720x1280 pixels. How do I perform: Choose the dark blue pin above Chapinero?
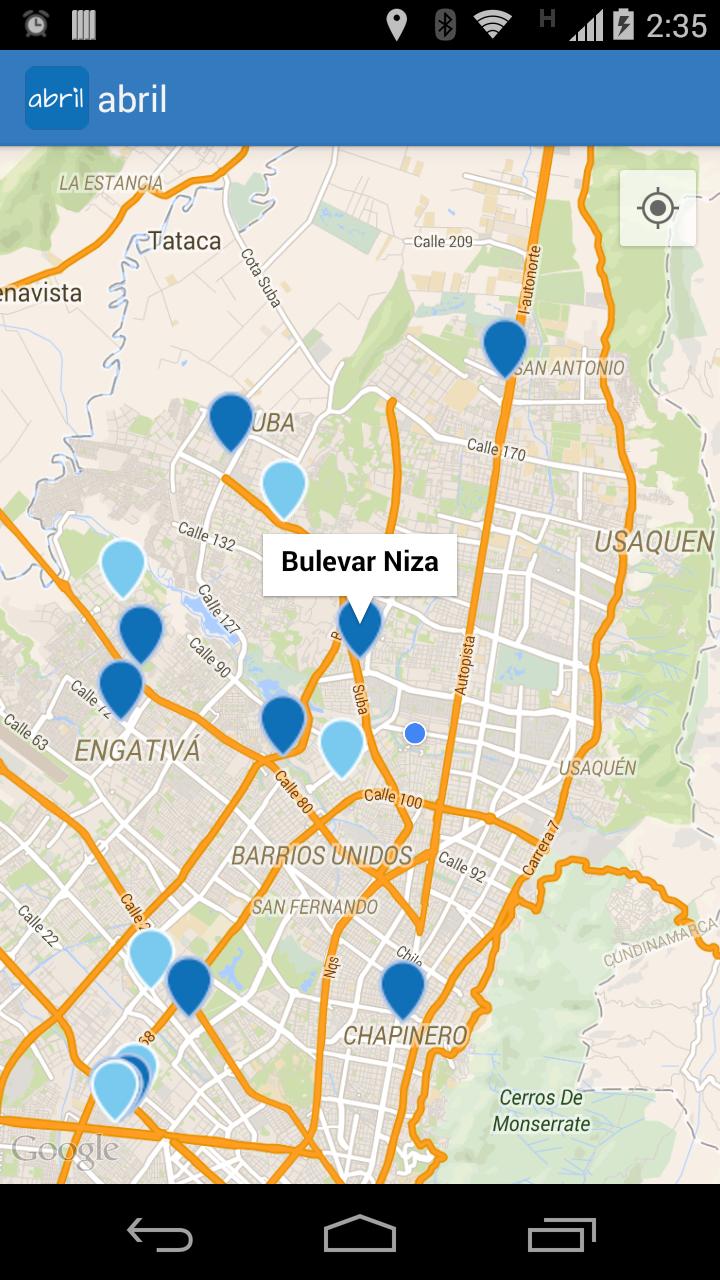[403, 985]
